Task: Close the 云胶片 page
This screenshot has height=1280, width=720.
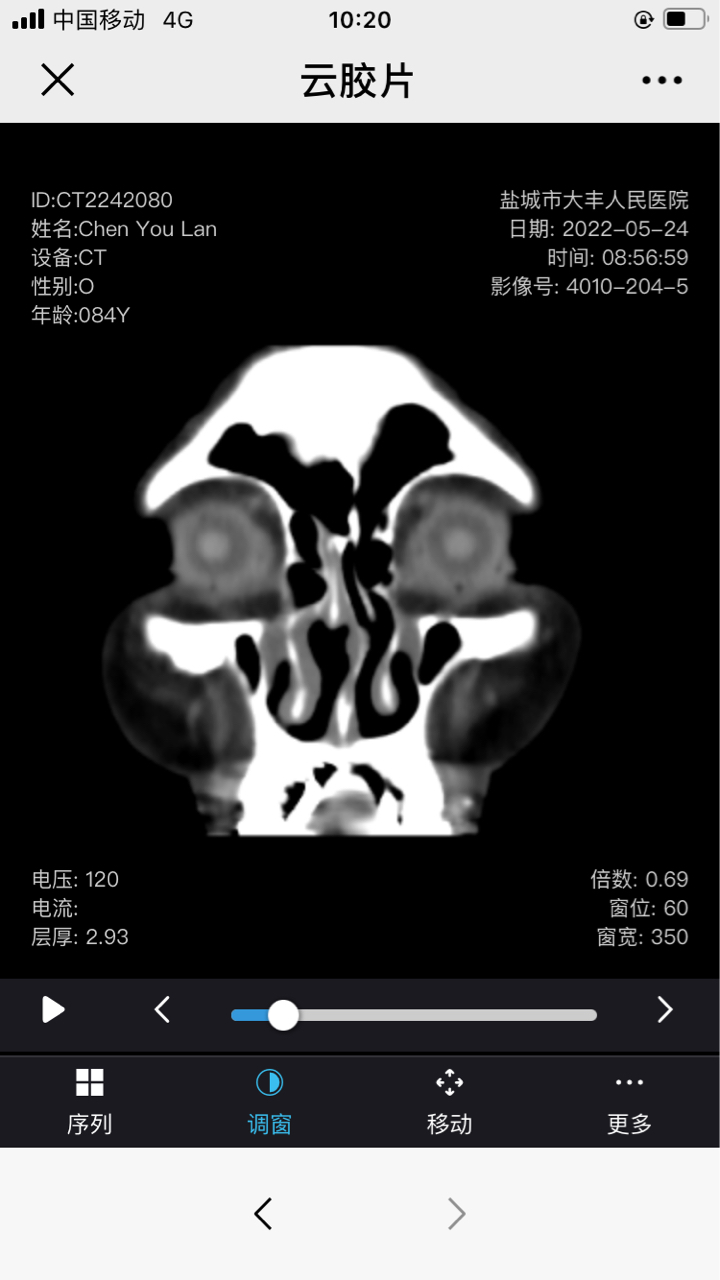Action: pyautogui.click(x=58, y=80)
